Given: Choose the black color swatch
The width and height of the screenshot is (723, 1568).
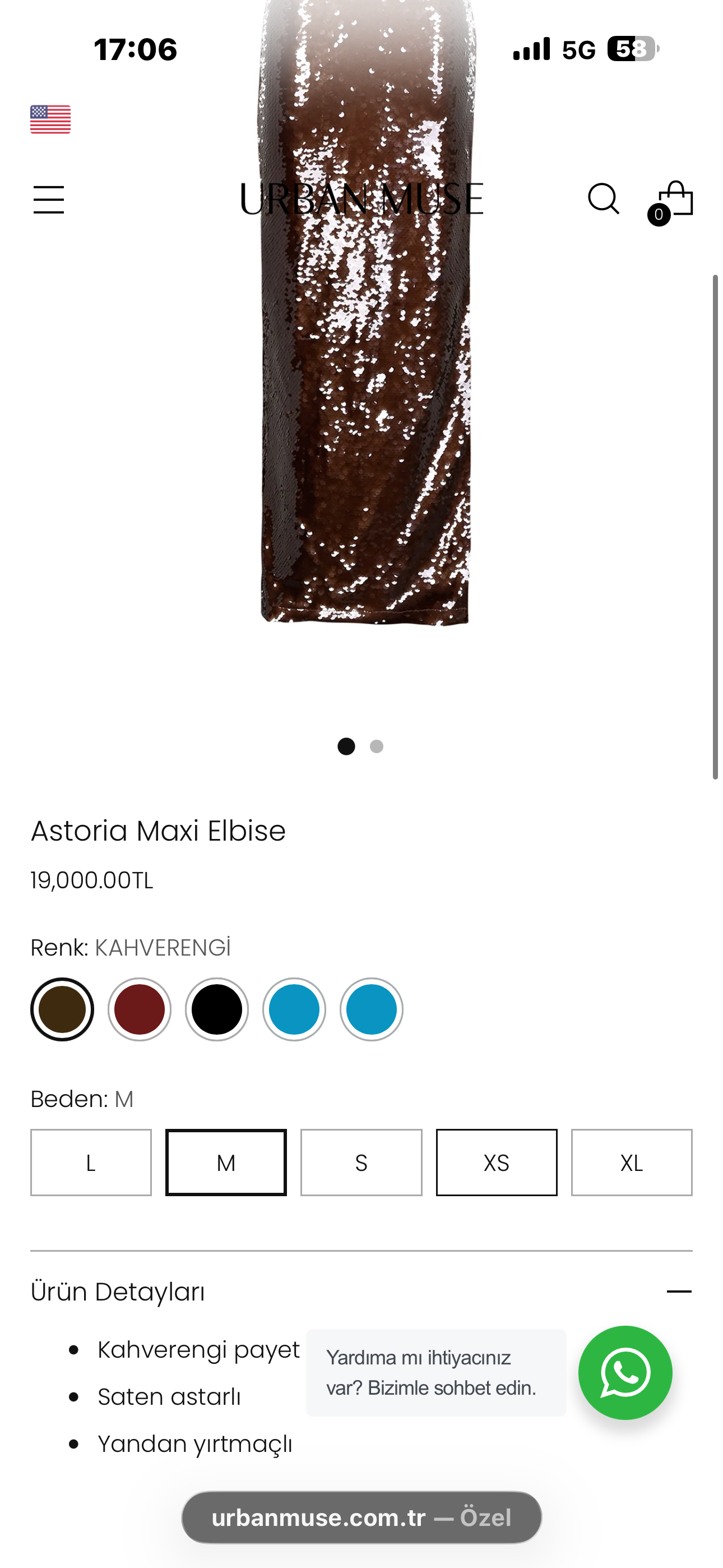Looking at the screenshot, I should (x=217, y=1009).
